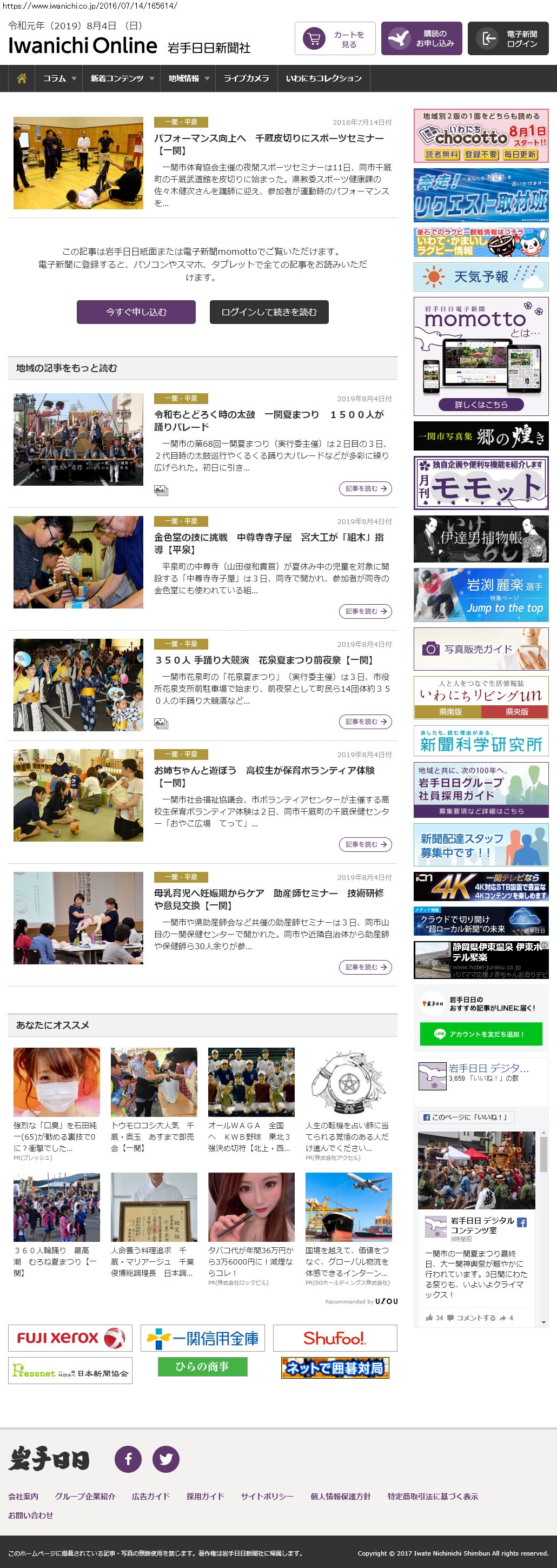The width and height of the screenshot is (557, 1568).
Task: Visit the Facebook page from the footer icon
Action: [x=129, y=1459]
